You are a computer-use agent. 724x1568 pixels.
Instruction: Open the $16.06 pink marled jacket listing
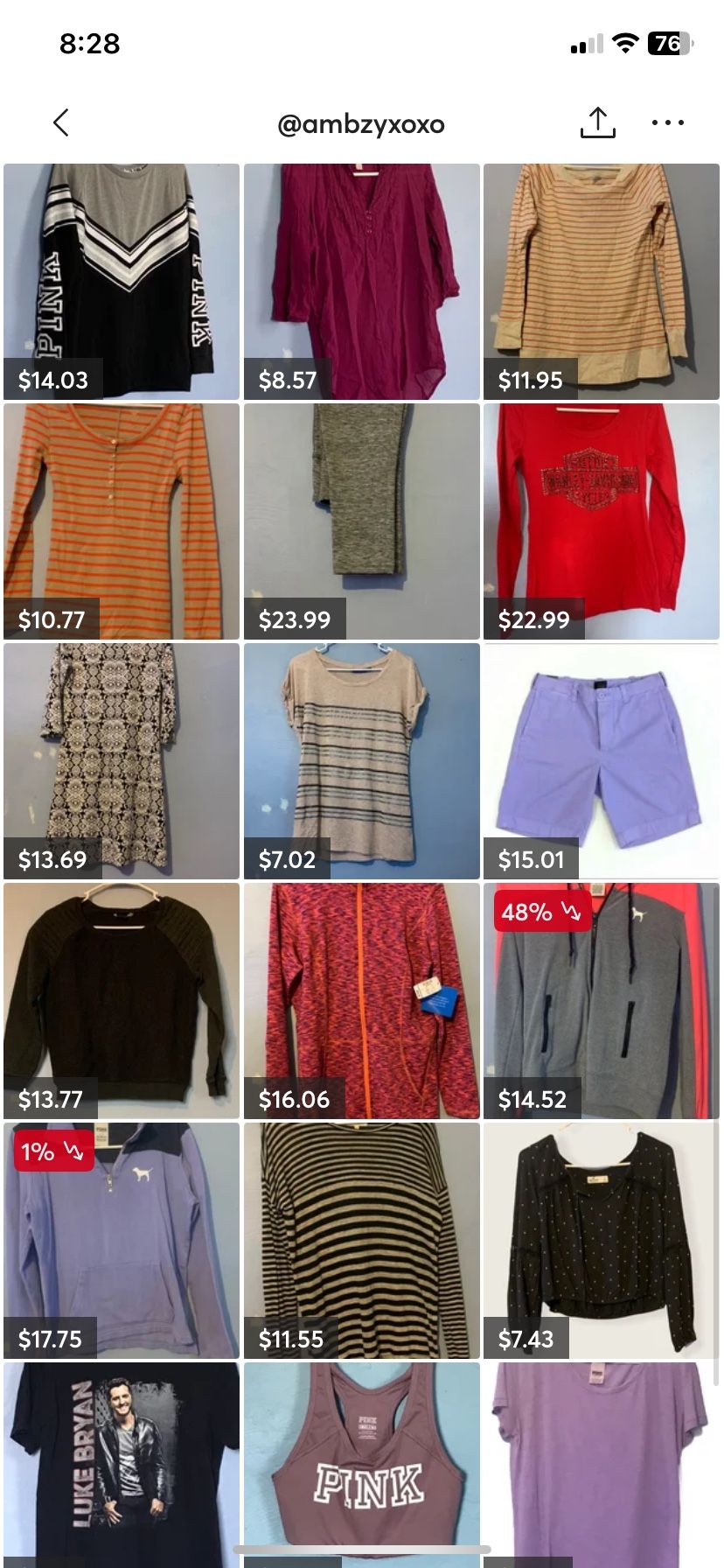[361, 1002]
